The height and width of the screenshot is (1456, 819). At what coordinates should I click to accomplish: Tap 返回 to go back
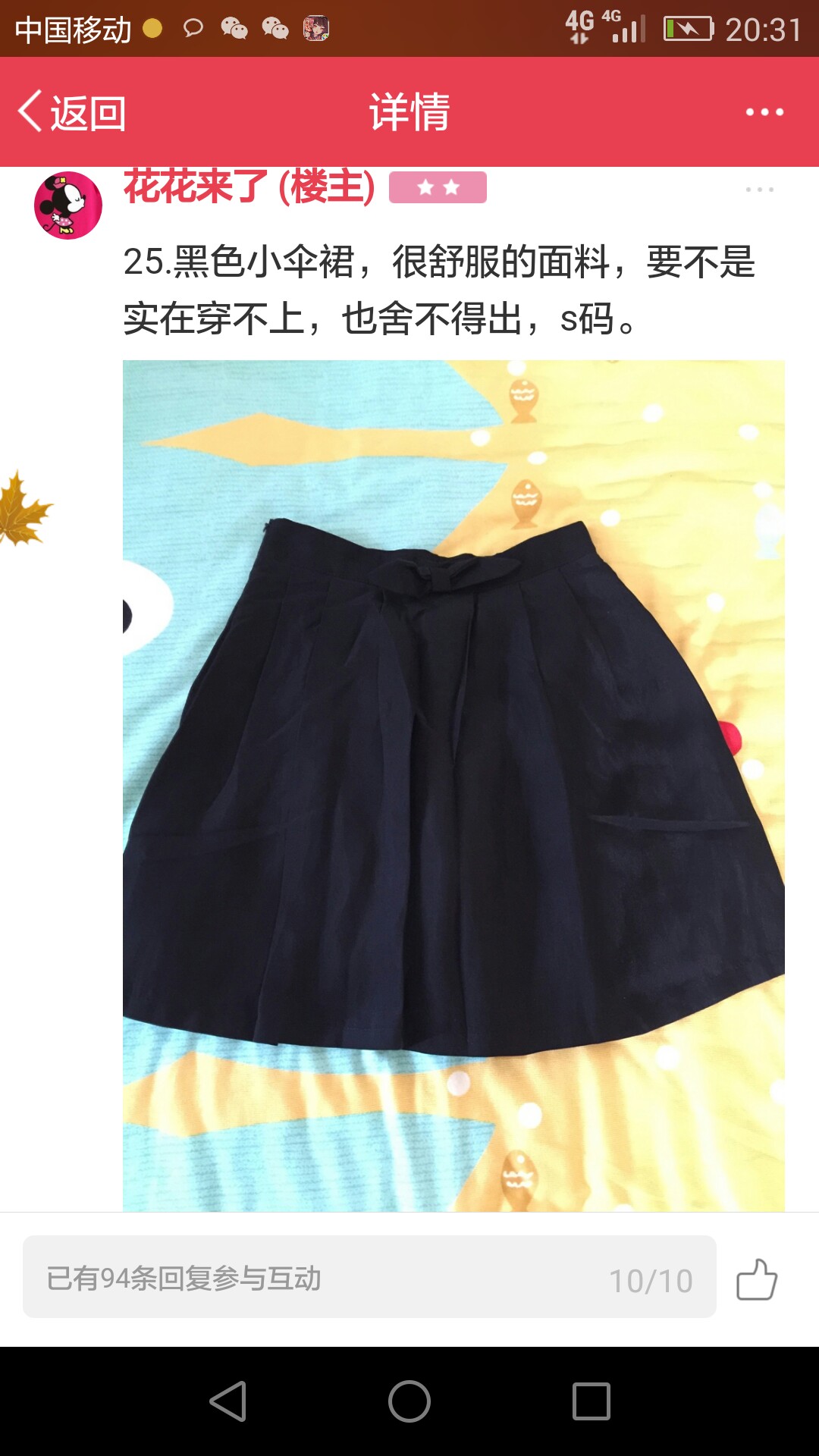(x=72, y=112)
